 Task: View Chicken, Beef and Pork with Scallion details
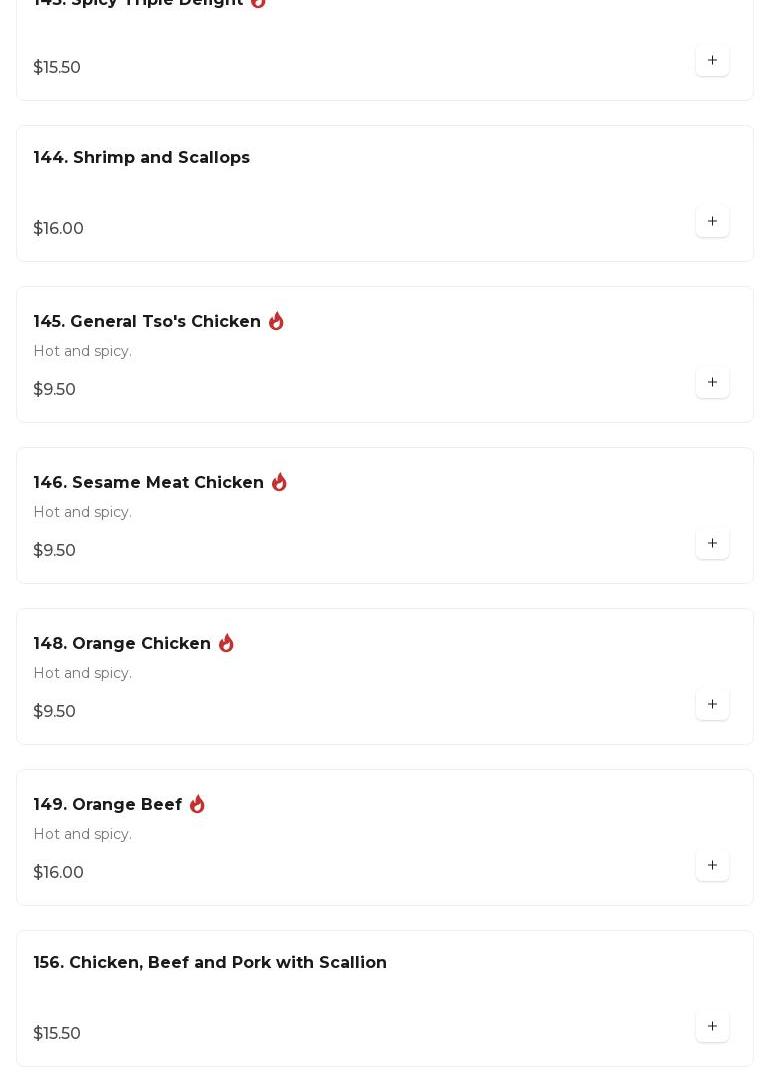click(210, 963)
